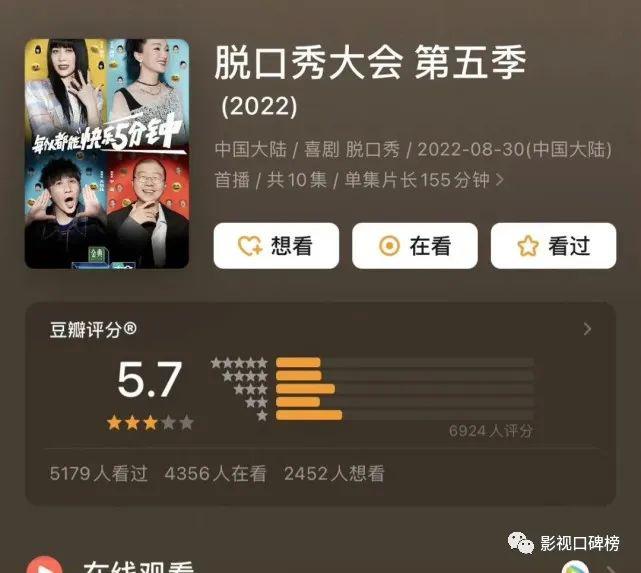Expand the show info details chevron
The width and height of the screenshot is (641, 573).
point(500,181)
